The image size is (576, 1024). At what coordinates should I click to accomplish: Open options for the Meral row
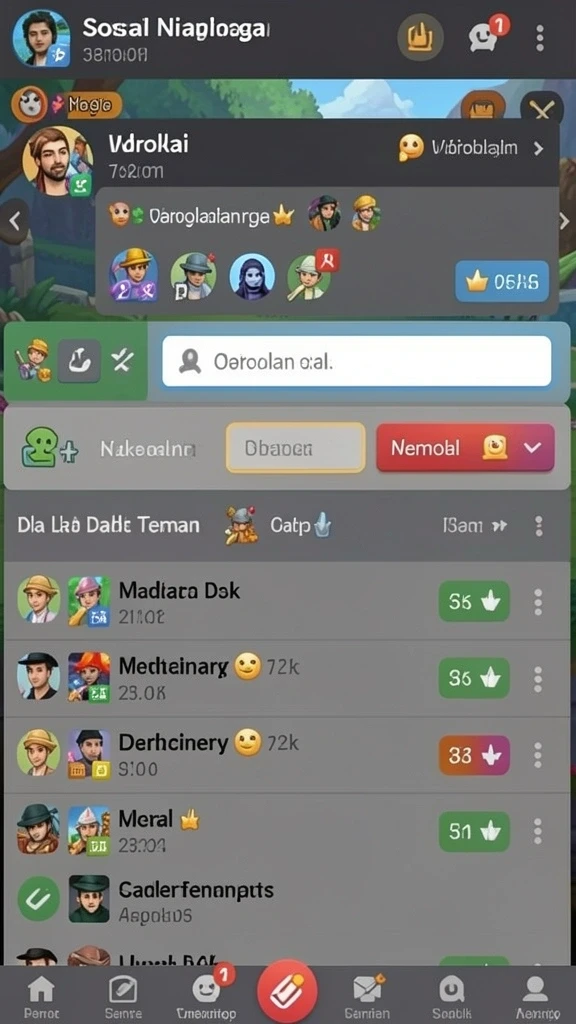coord(537,831)
